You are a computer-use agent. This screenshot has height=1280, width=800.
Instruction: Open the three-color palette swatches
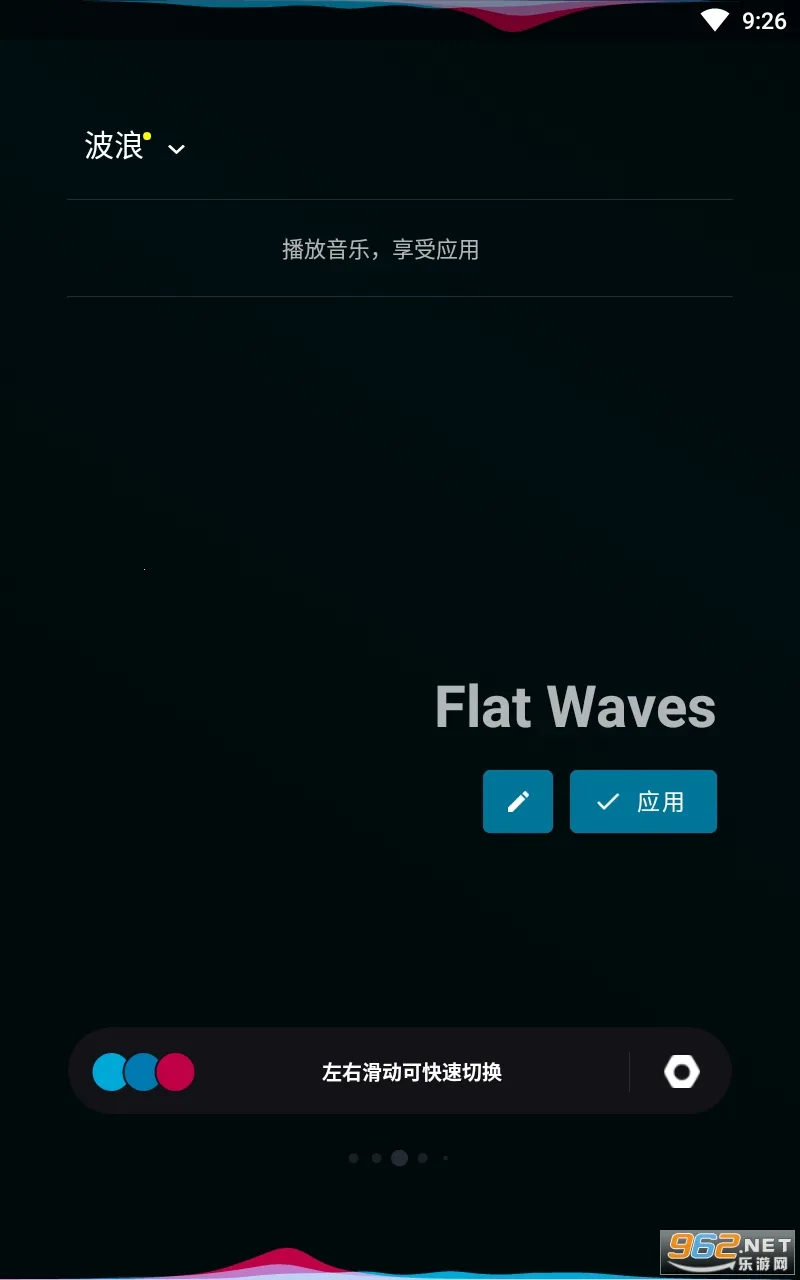click(x=143, y=1072)
